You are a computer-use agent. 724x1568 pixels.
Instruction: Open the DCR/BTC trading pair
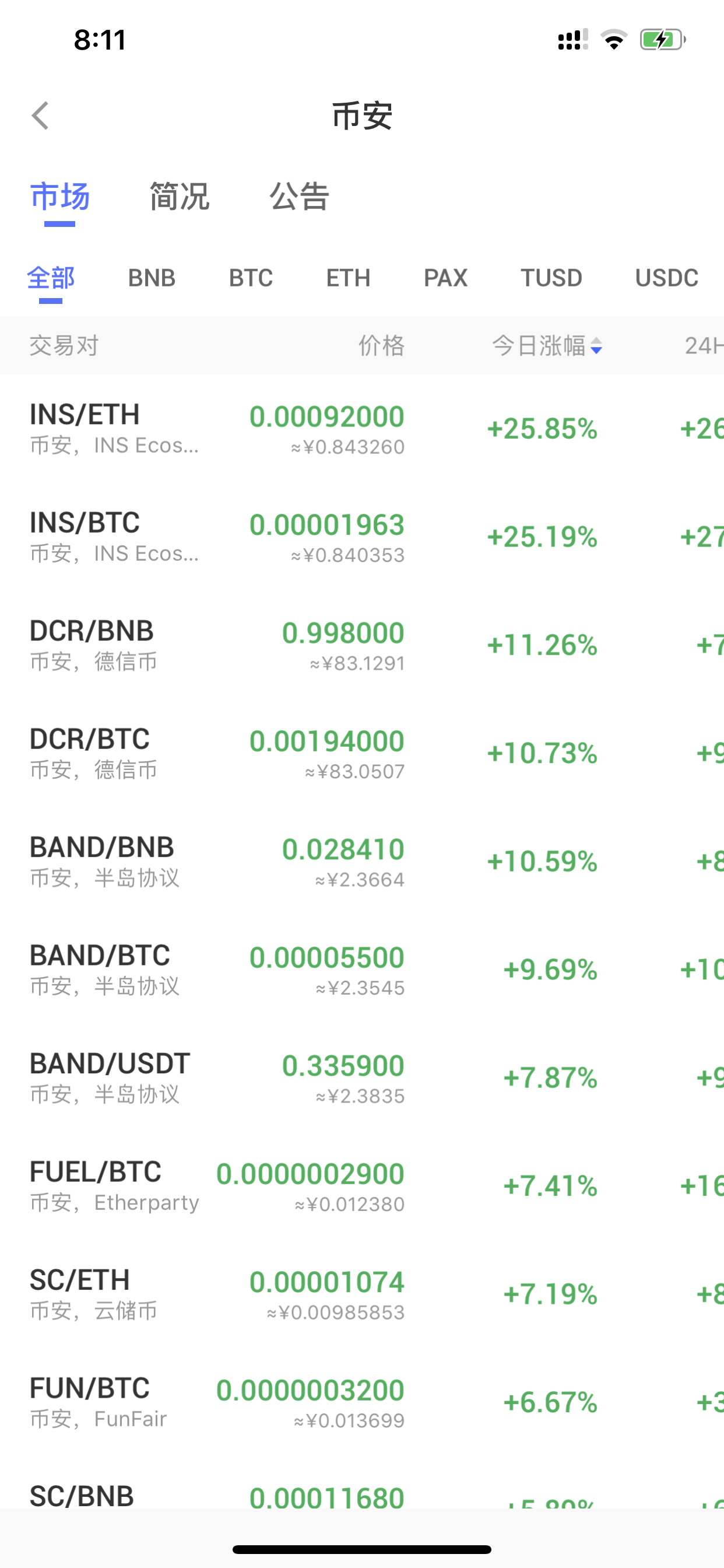(x=362, y=754)
